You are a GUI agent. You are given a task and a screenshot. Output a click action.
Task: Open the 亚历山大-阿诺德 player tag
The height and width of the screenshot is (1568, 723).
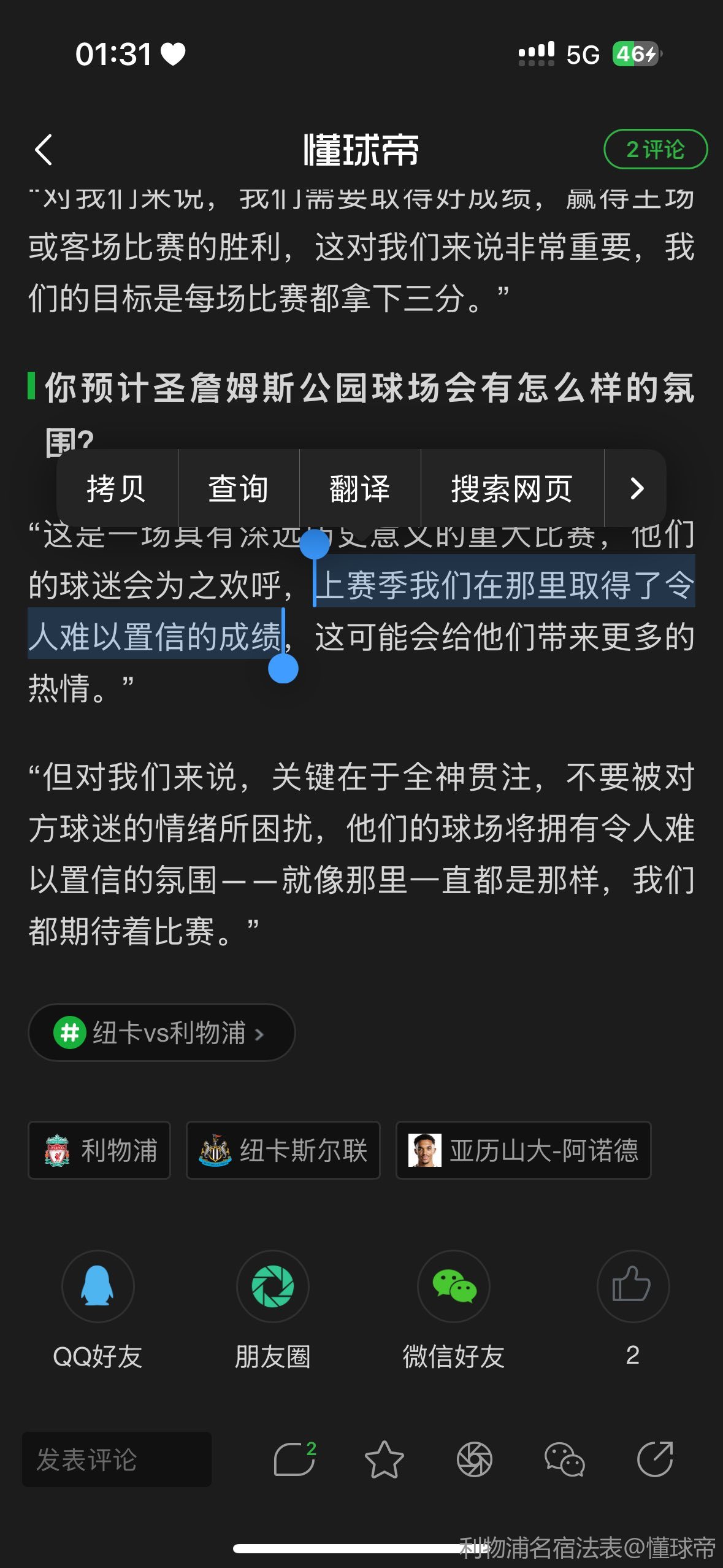click(523, 1150)
